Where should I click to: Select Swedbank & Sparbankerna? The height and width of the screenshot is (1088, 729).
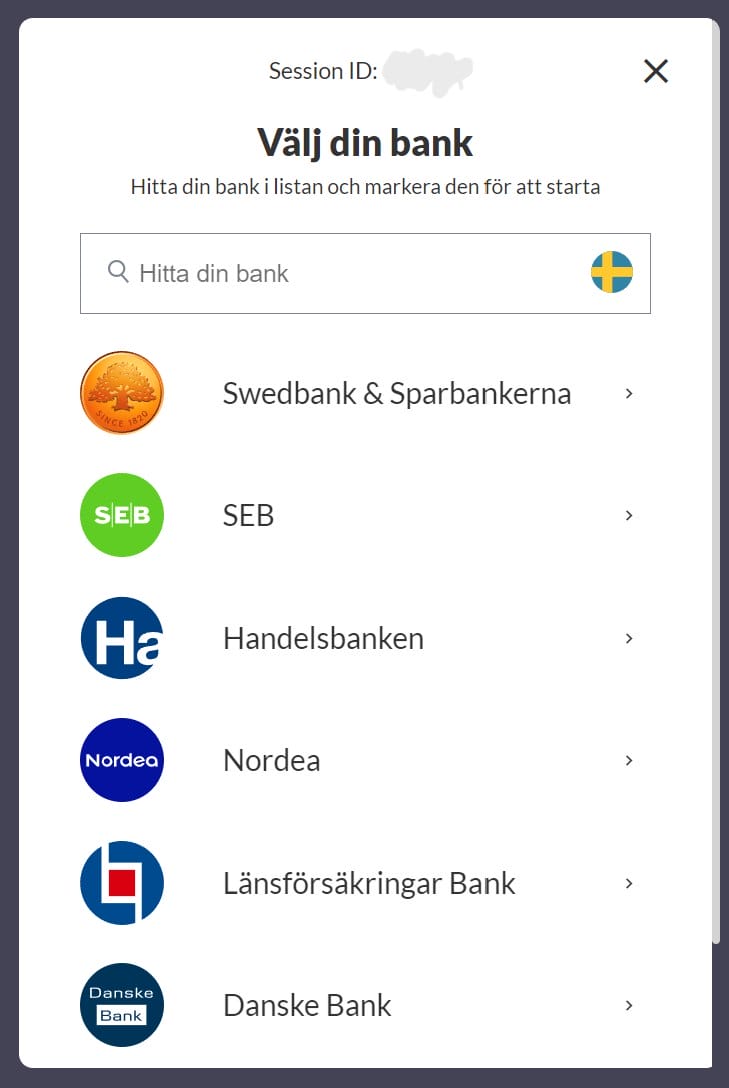pos(396,394)
